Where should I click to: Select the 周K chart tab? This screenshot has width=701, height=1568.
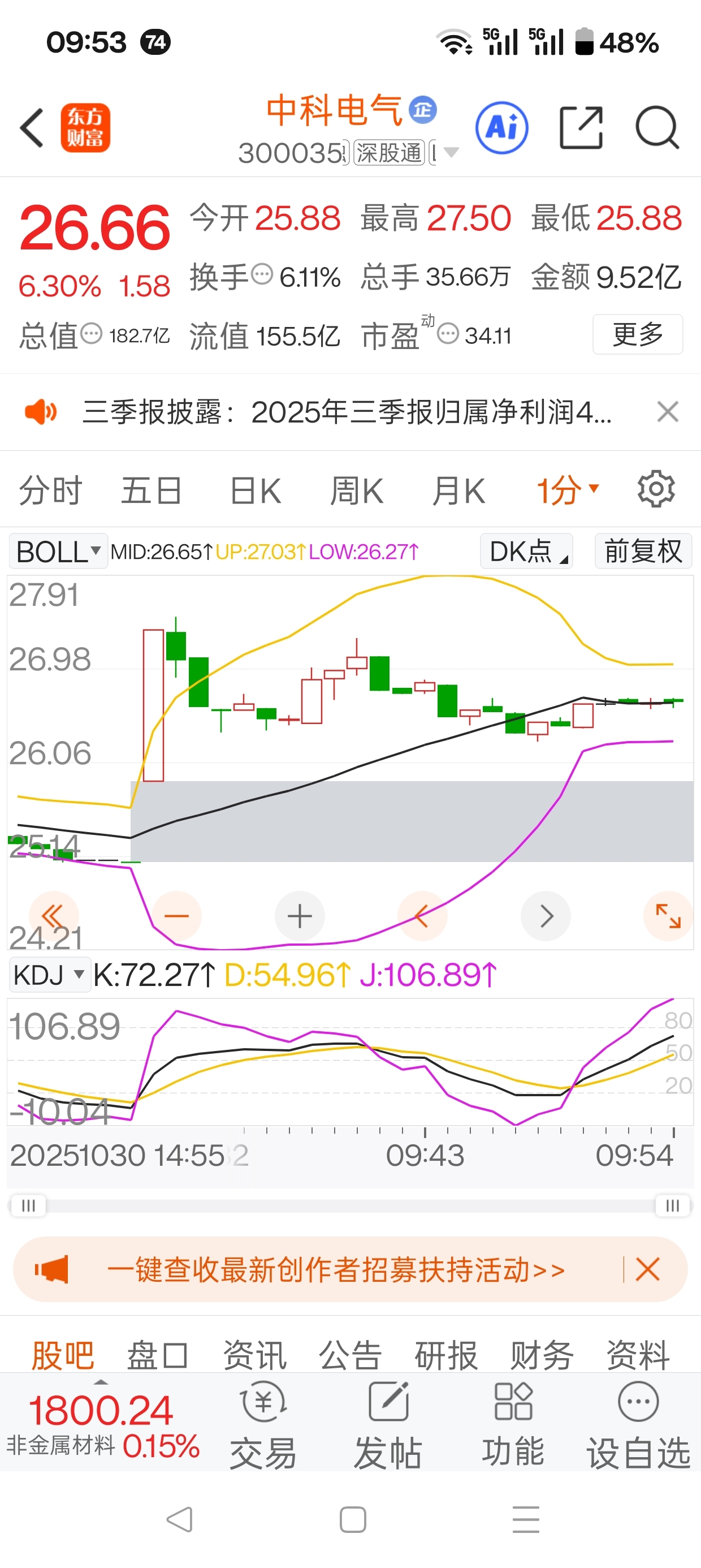(x=357, y=490)
